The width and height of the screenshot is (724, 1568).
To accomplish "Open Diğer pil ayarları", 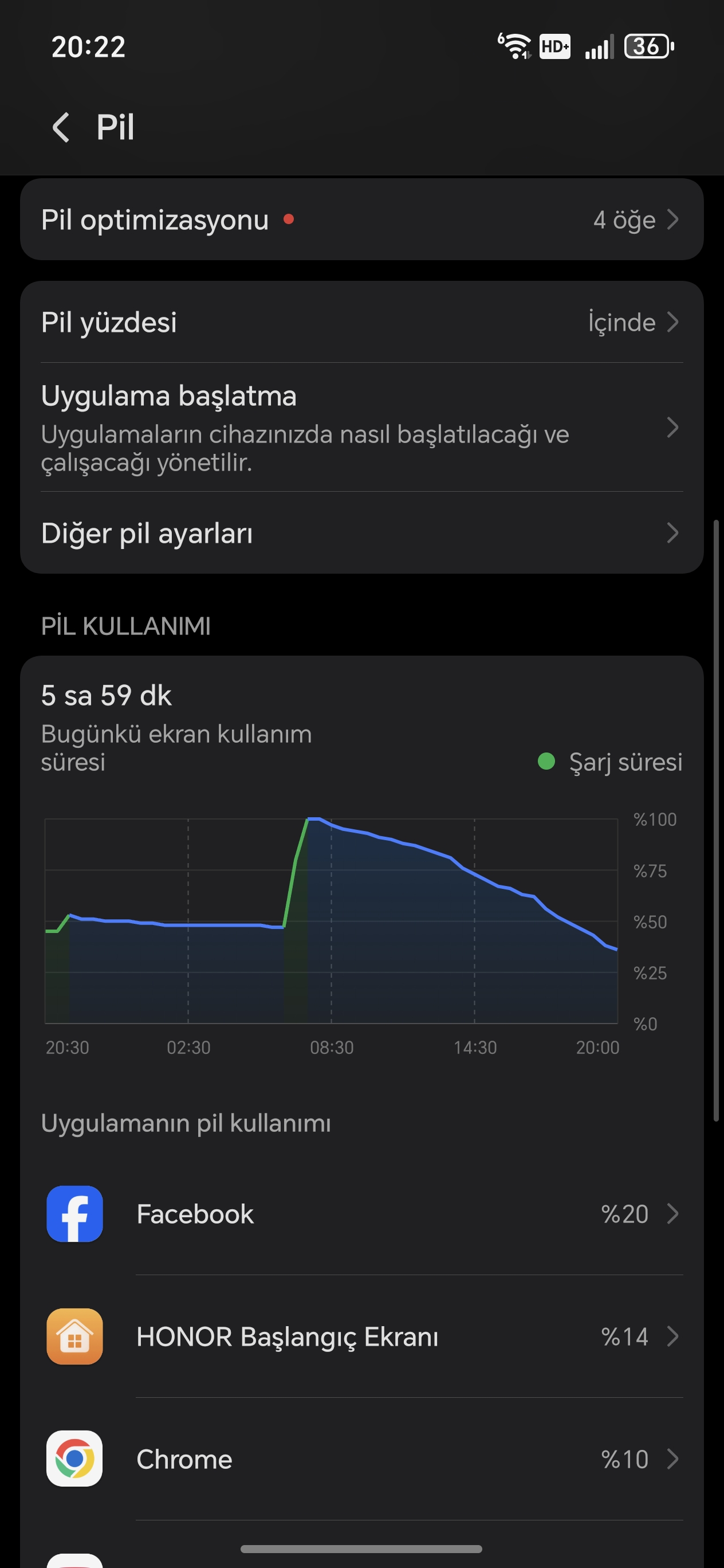I will pyautogui.click(x=362, y=533).
